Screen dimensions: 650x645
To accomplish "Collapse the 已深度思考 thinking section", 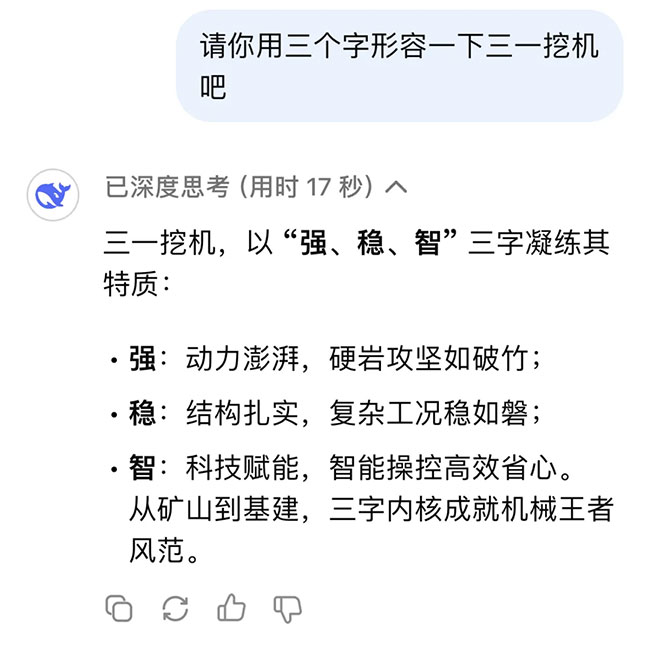I will 396,187.
